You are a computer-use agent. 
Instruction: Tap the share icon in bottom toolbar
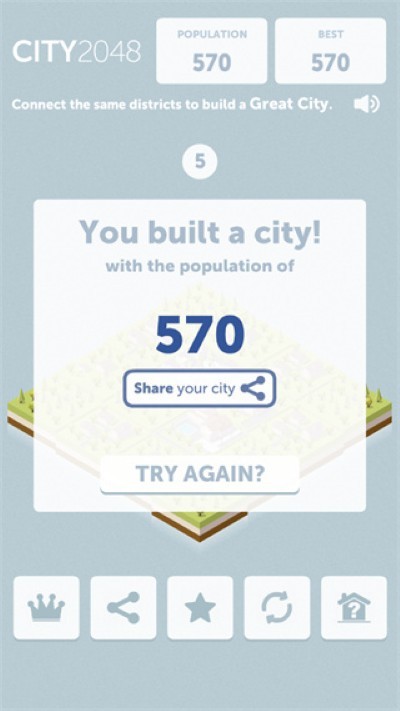point(123,608)
